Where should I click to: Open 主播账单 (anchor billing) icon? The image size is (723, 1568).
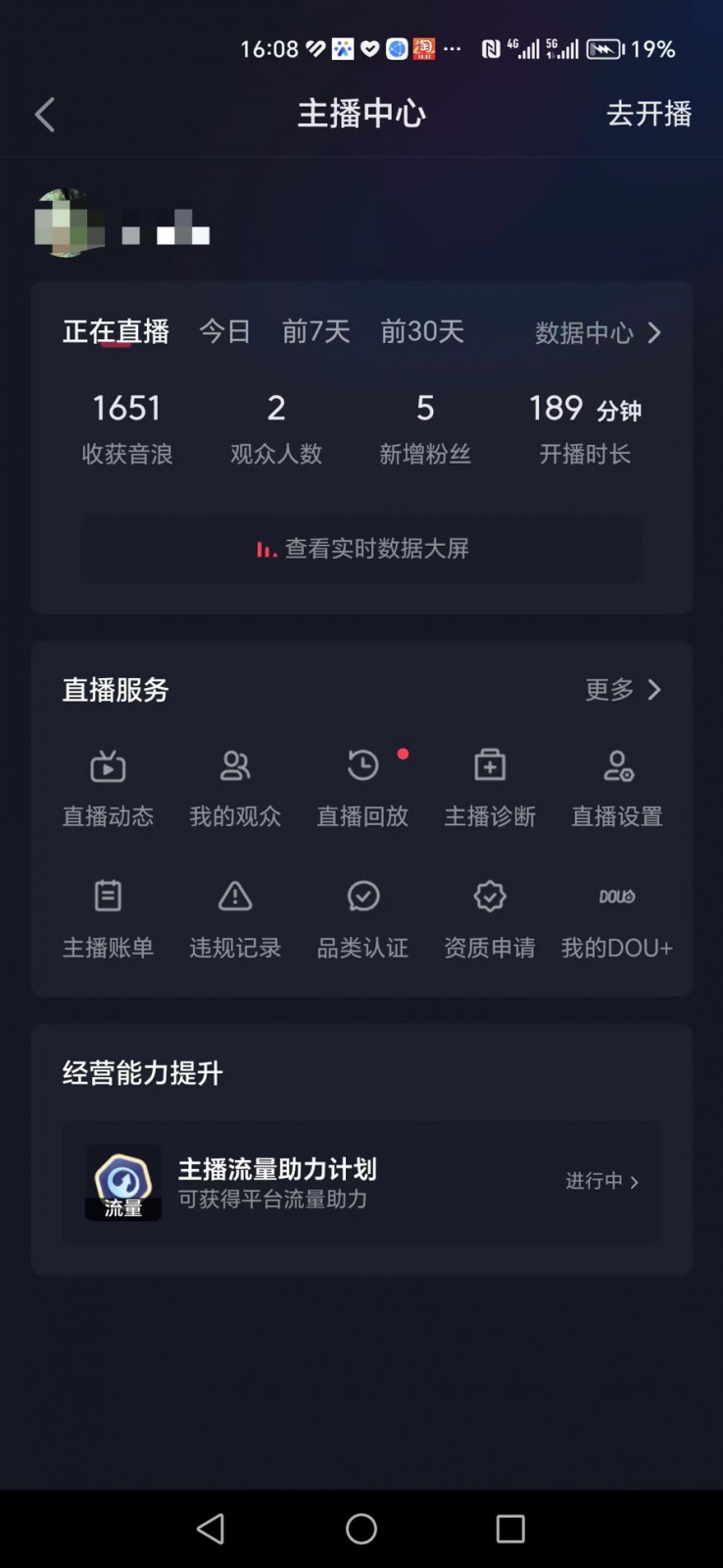click(x=108, y=916)
